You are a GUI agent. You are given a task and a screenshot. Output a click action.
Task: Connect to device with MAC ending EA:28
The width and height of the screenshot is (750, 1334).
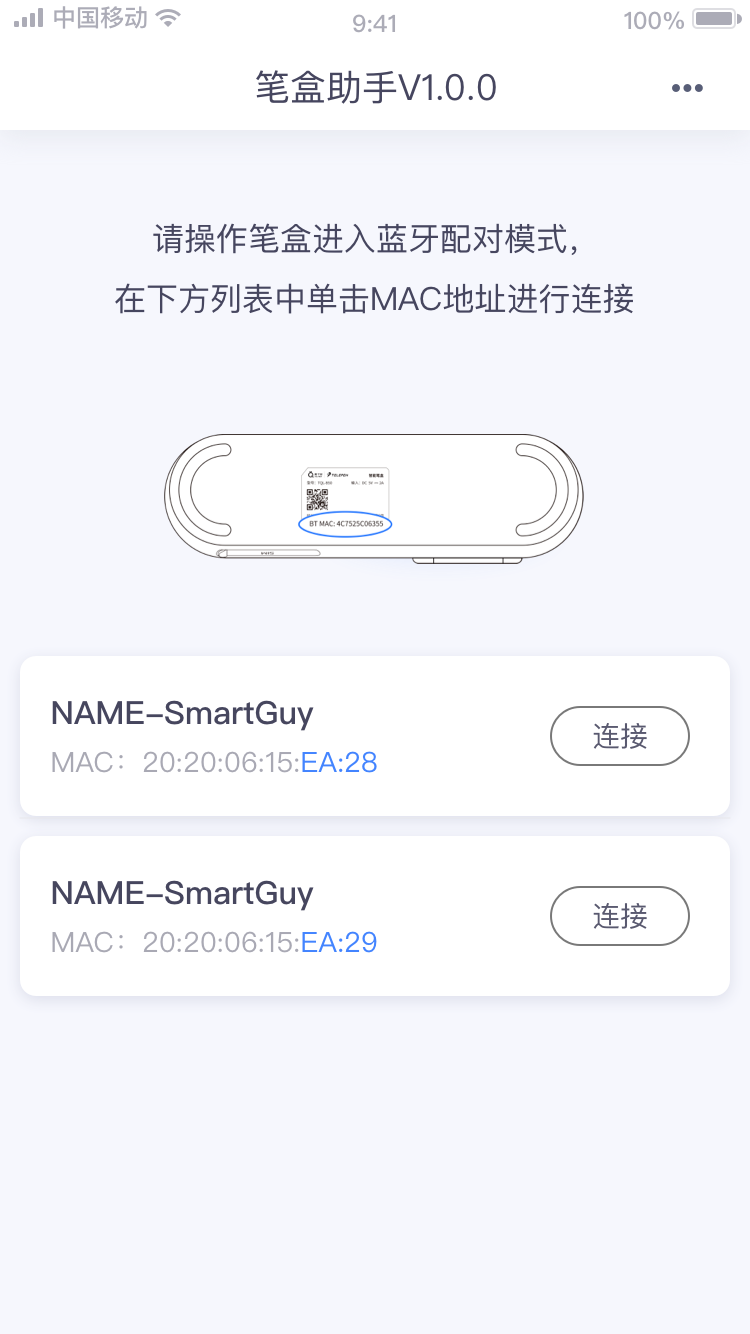pyautogui.click(x=620, y=736)
